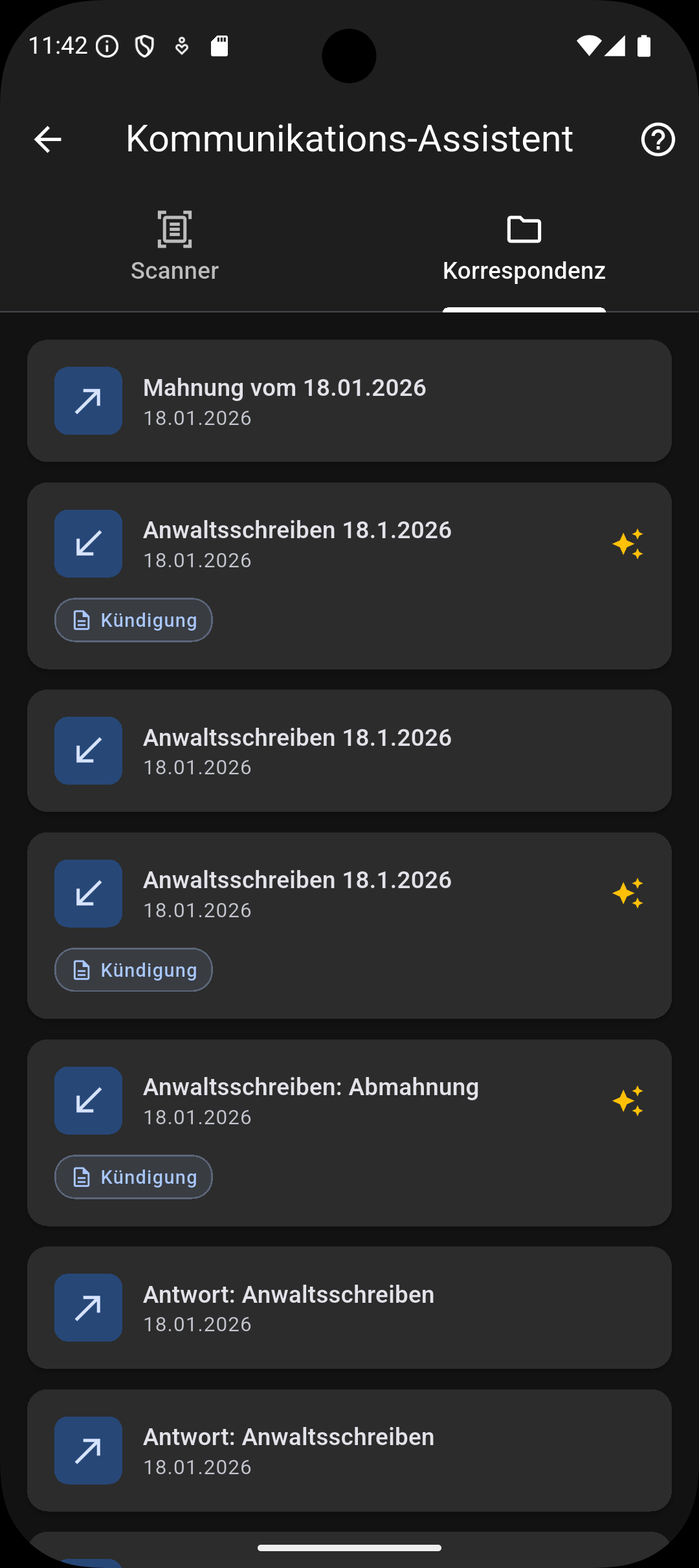Viewport: 699px width, 1568px height.
Task: Click the outgoing arrow icon on Mahnung vom 18.01.2026
Action: click(x=87, y=401)
